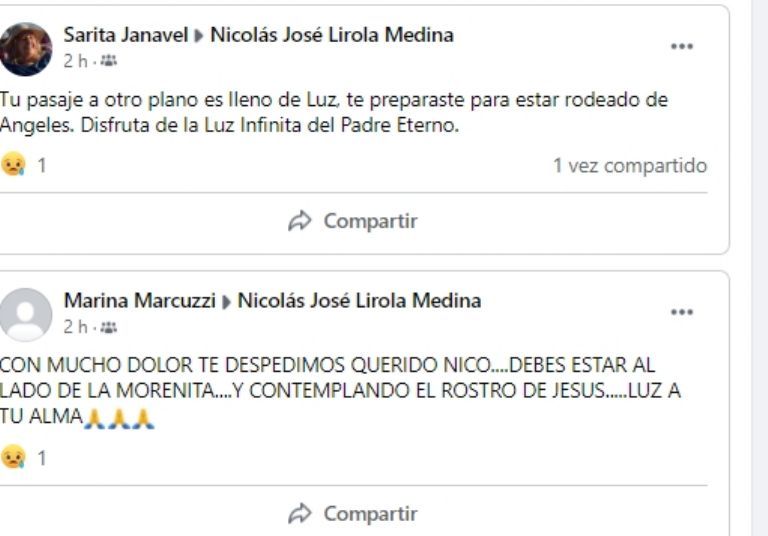Screen dimensions: 768x536
Task: Open Sarita Janavel's profile picture
Action: (x=26, y=49)
